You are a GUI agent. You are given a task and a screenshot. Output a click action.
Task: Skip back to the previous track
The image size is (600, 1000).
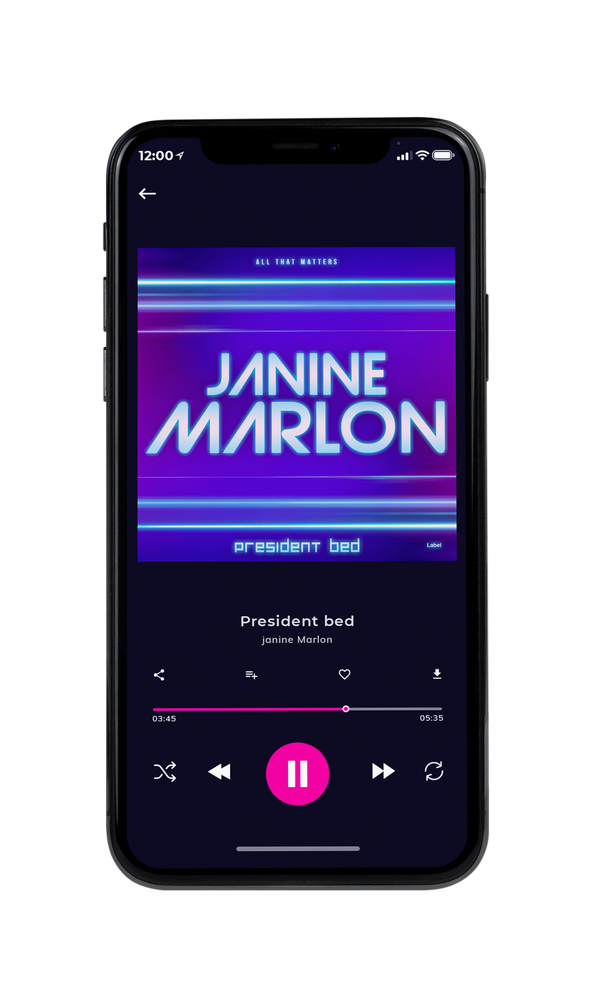pyautogui.click(x=220, y=772)
